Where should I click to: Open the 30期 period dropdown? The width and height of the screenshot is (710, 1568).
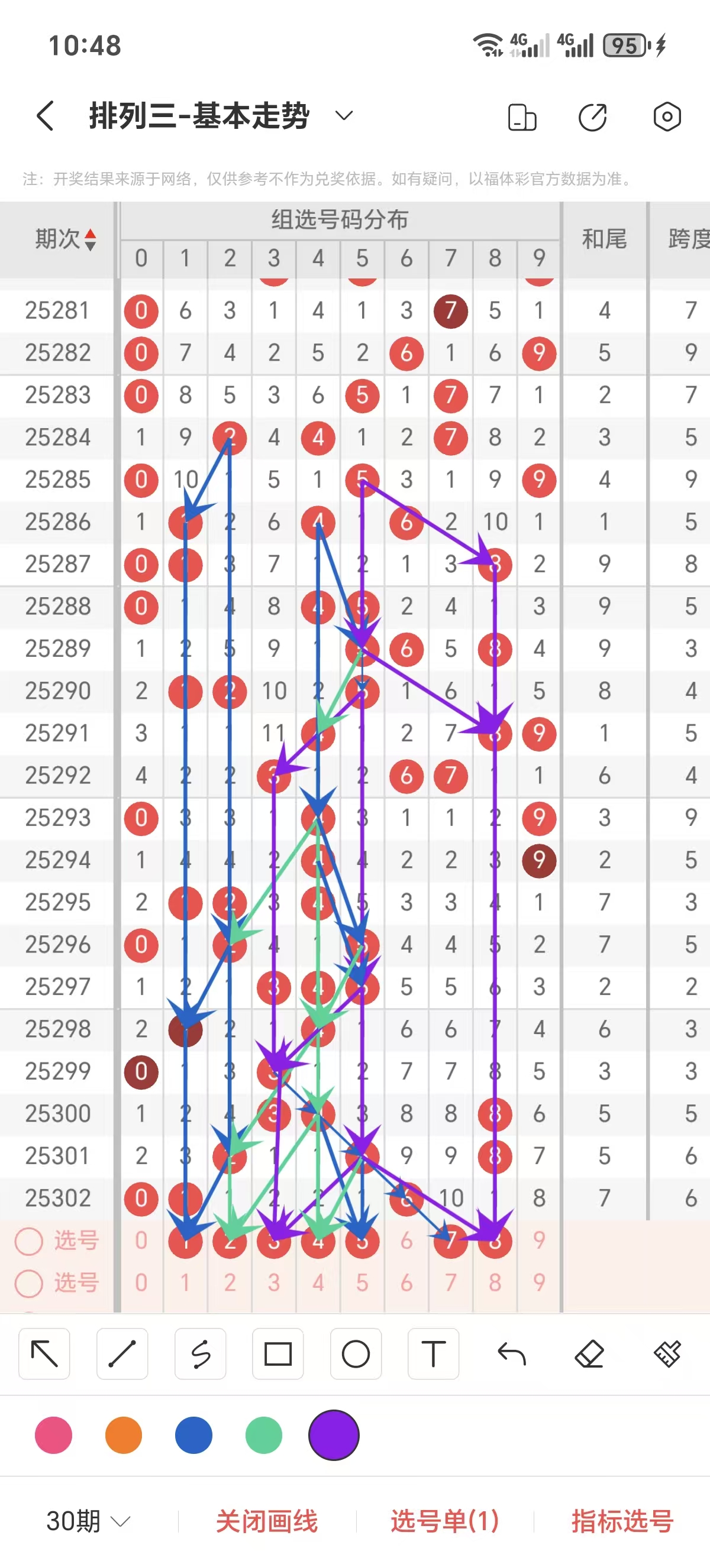click(88, 1521)
